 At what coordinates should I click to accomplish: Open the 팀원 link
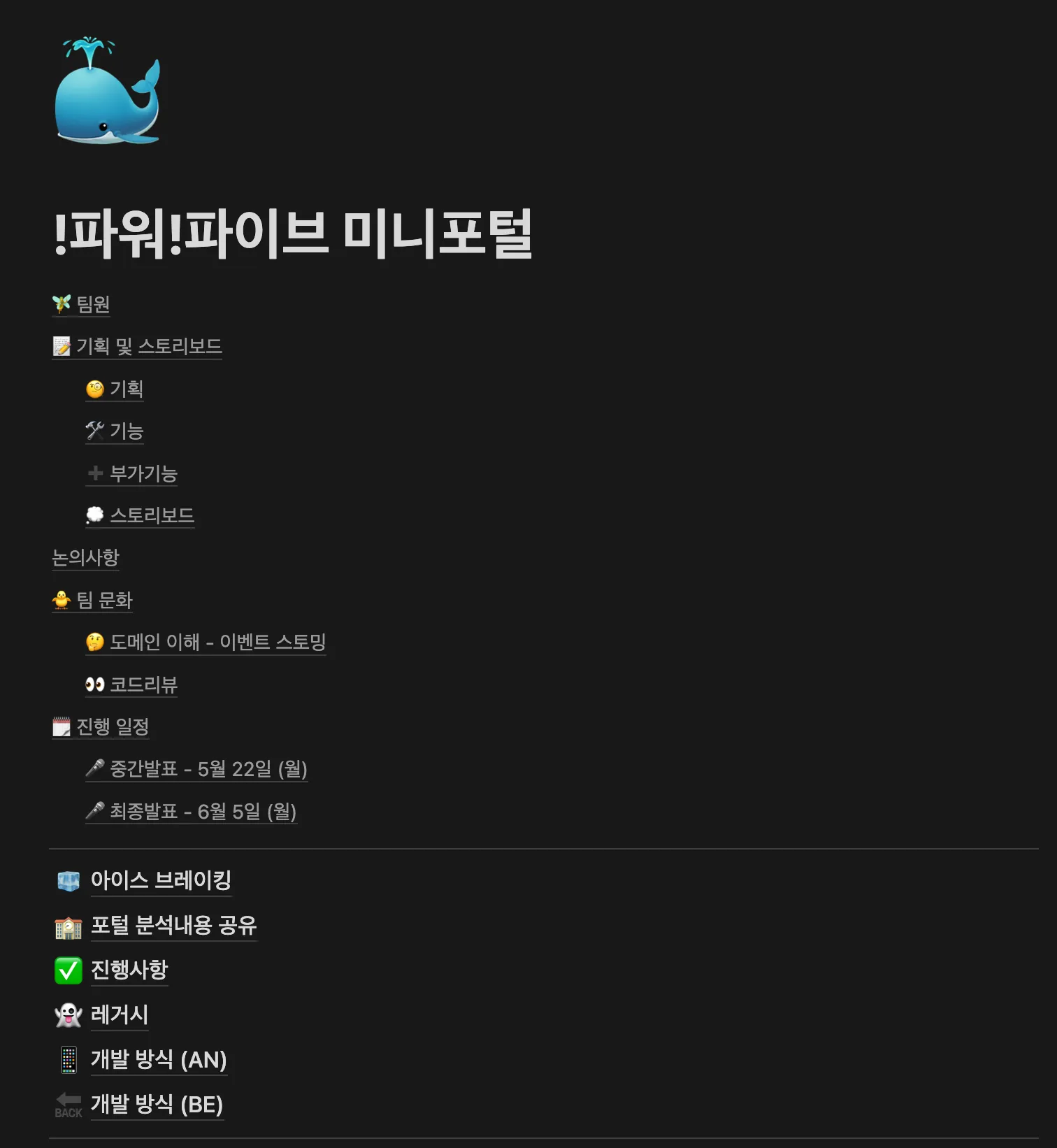[x=92, y=304]
